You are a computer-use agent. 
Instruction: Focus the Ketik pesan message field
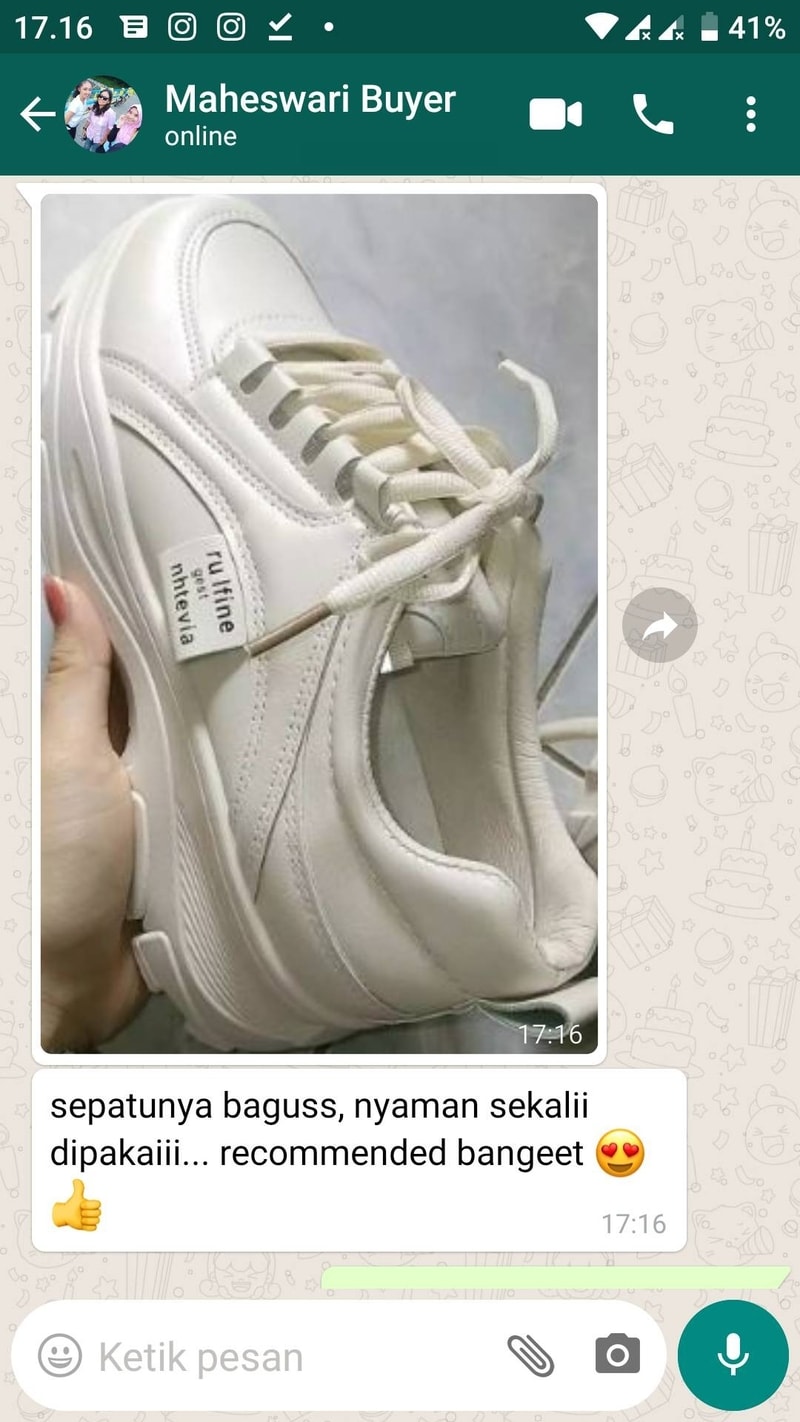pyautogui.click(x=290, y=1357)
